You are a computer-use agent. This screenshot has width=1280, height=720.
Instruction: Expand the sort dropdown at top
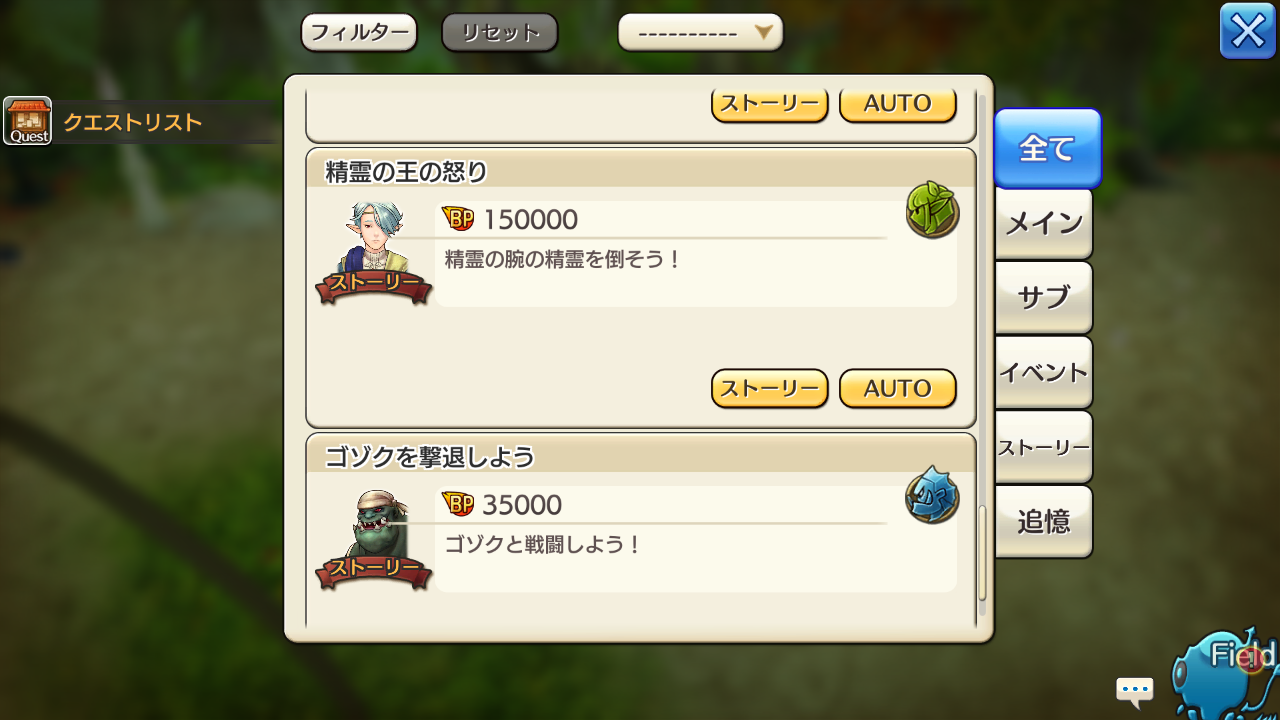[700, 32]
